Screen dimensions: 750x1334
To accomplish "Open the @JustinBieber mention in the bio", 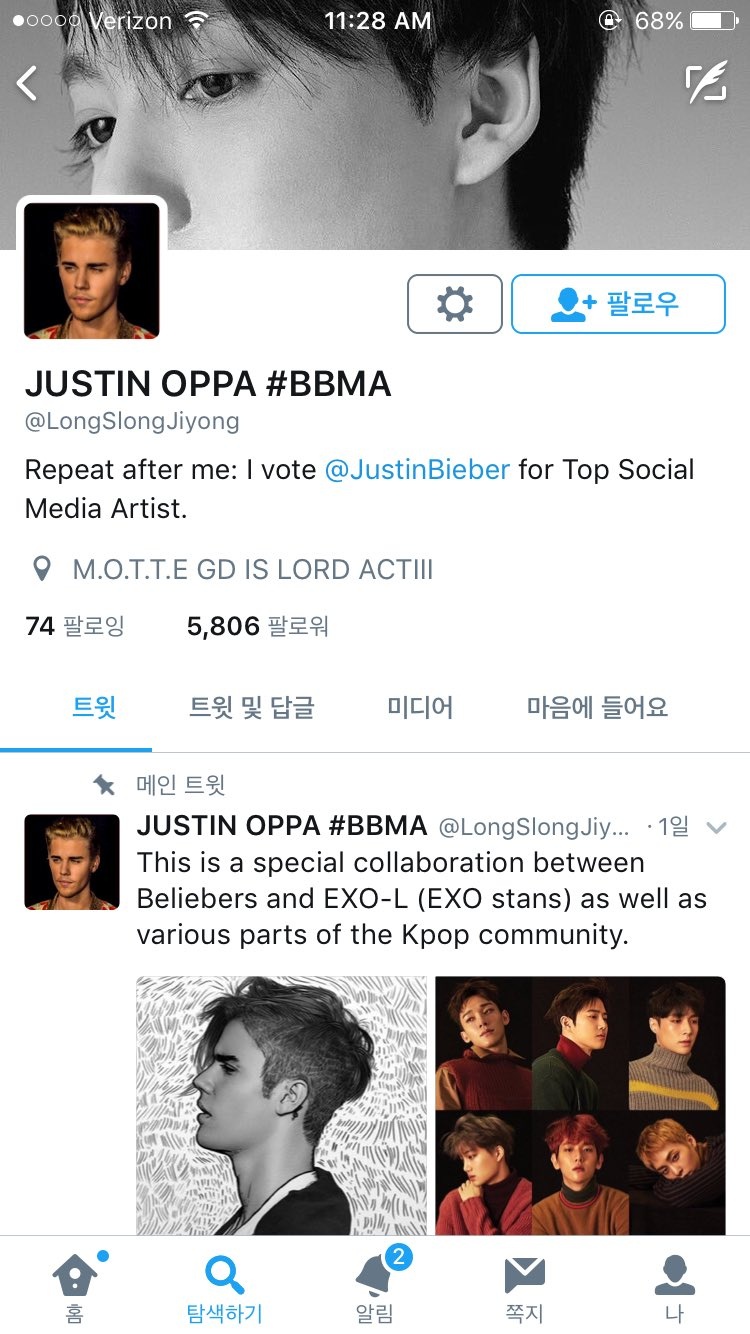I will pyautogui.click(x=417, y=470).
